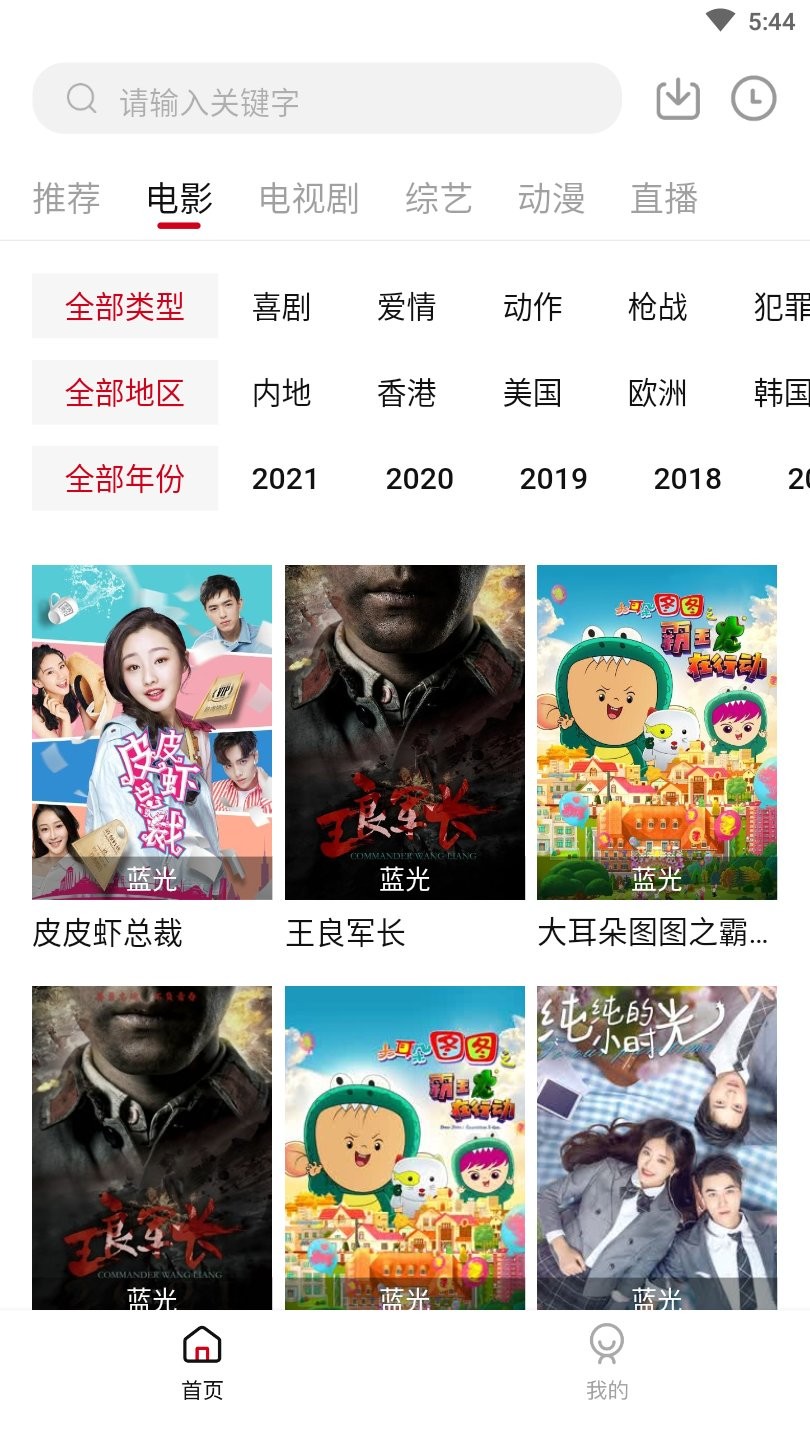The image size is (810, 1440).
Task: Select the 香港 region filter
Action: [x=407, y=394]
